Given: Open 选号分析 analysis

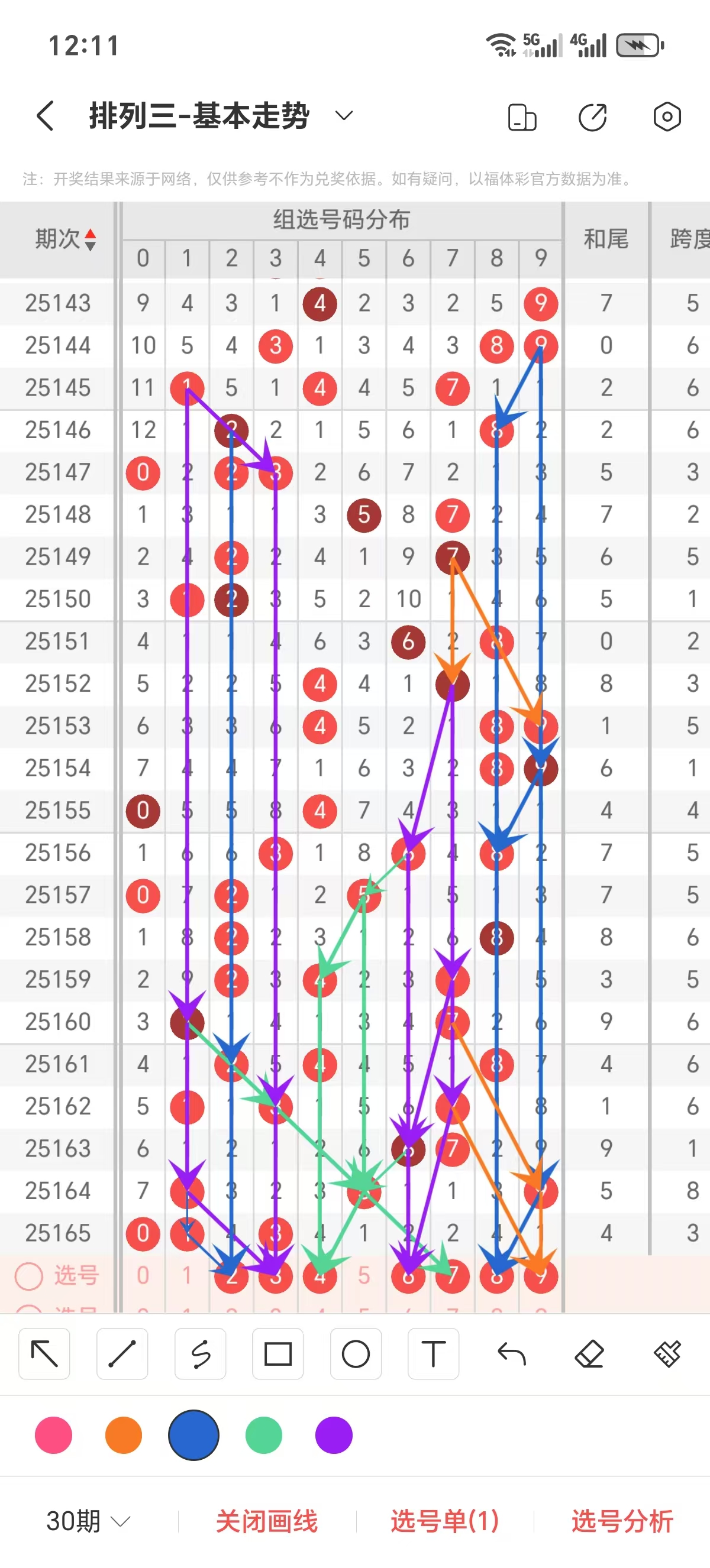Looking at the screenshot, I should 622,1521.
